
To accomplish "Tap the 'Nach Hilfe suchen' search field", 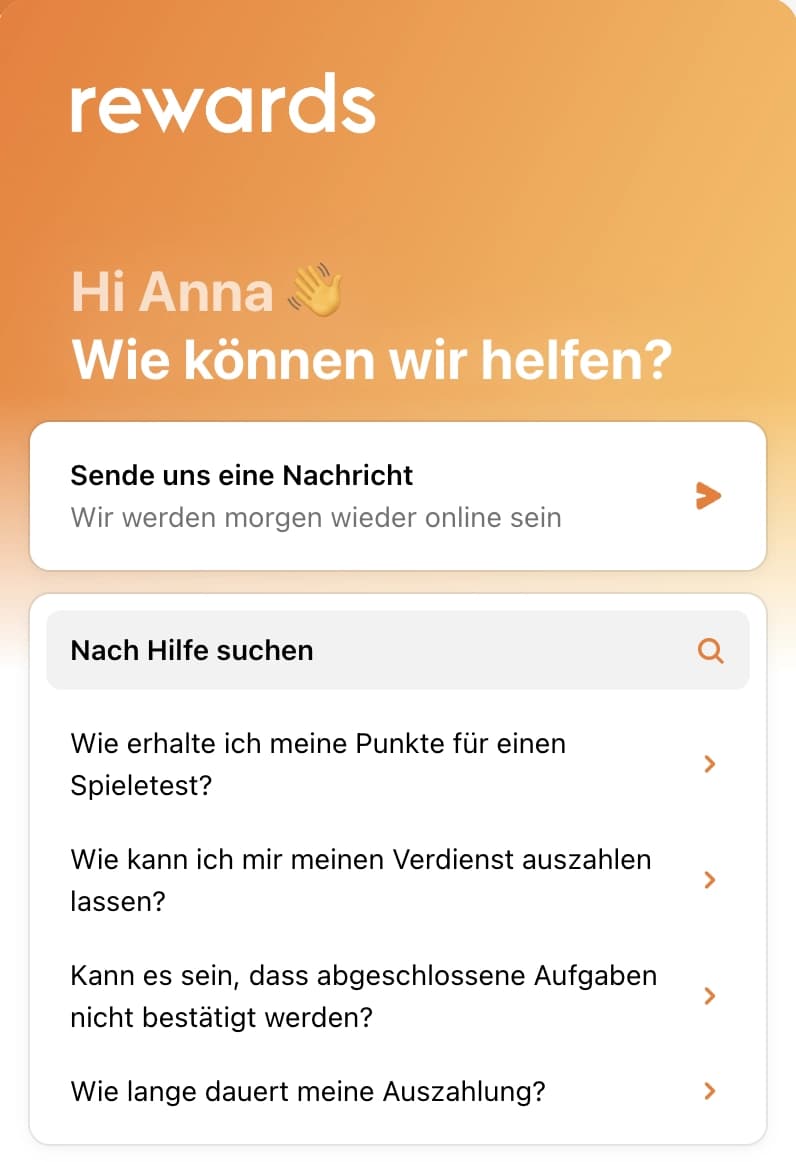I will 398,650.
